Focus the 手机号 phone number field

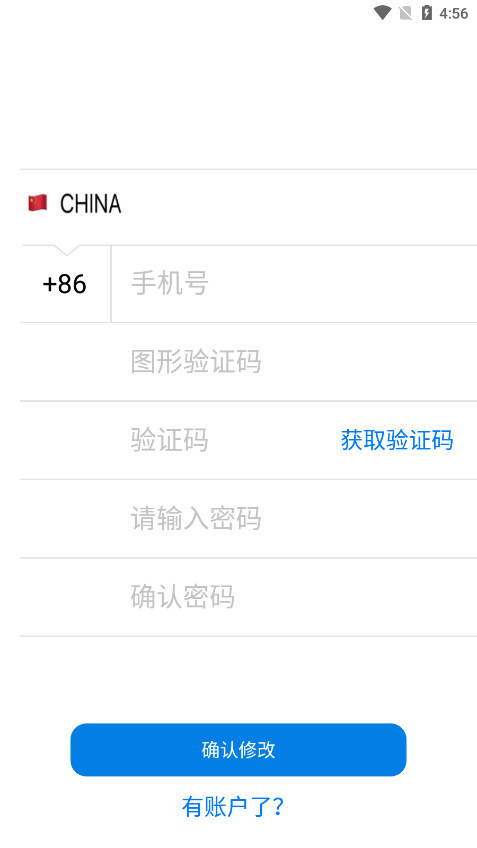coord(294,284)
